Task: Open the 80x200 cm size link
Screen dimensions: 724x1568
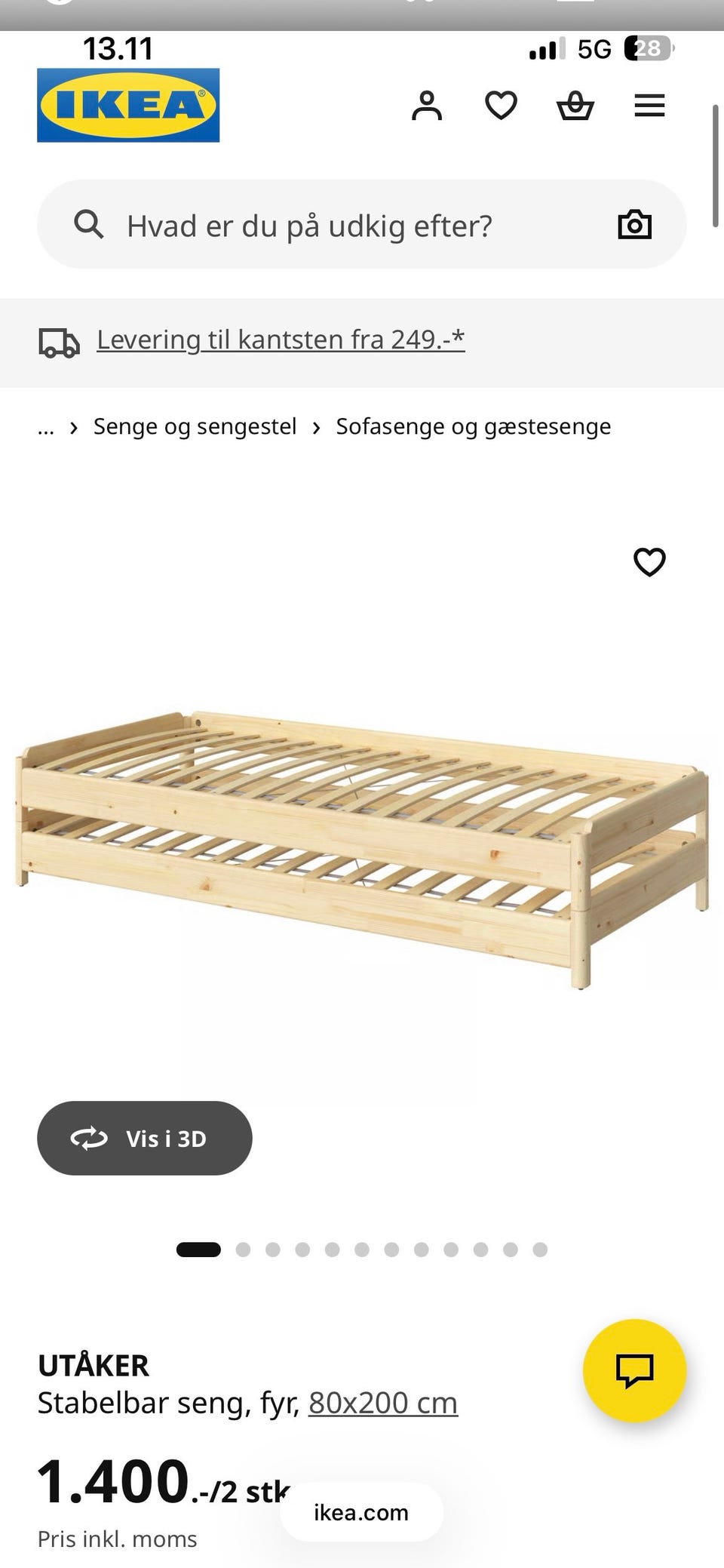Action: (383, 1402)
